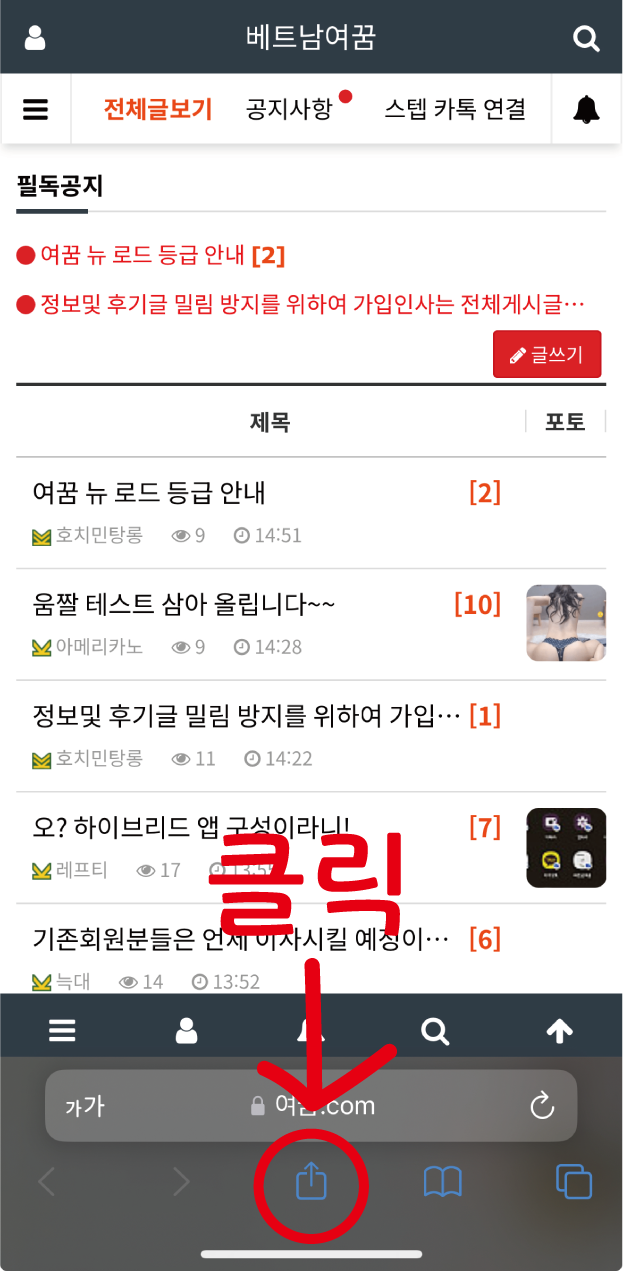Open the post 여꿈 뉴 로드 등급 안내 by 호치민탕롱

tap(149, 493)
